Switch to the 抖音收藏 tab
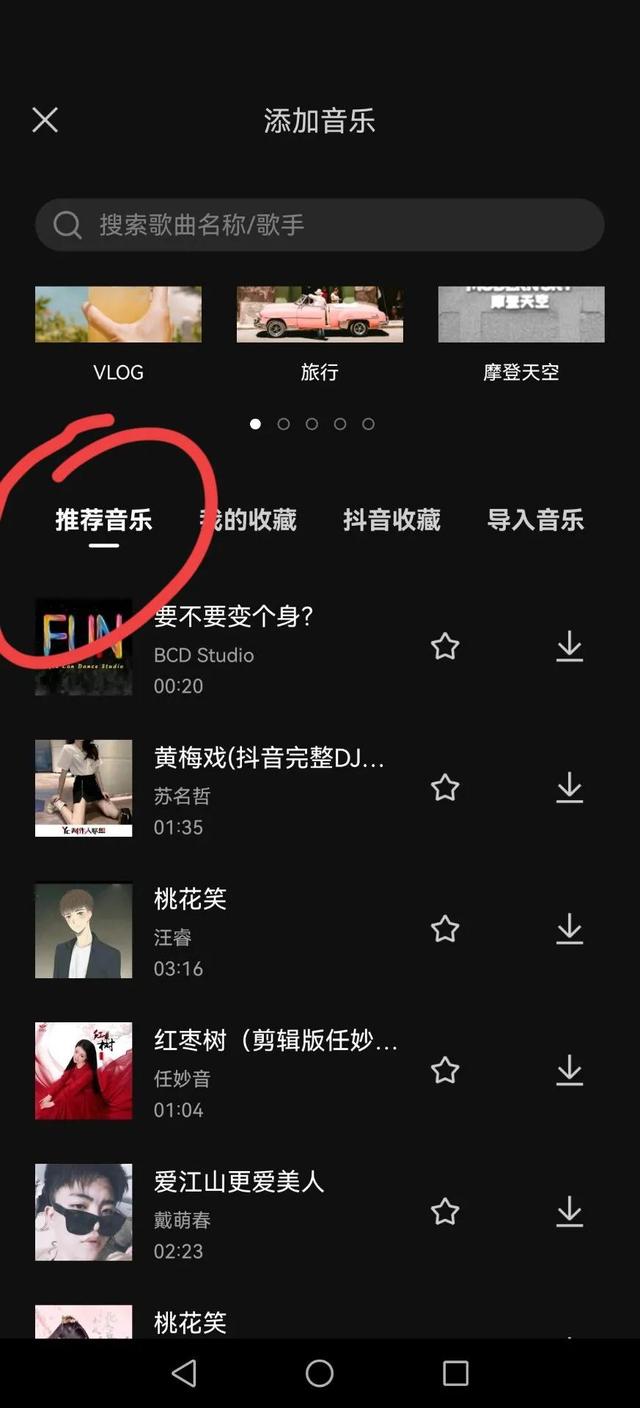Image resolution: width=640 pixels, height=1408 pixels. [x=392, y=520]
